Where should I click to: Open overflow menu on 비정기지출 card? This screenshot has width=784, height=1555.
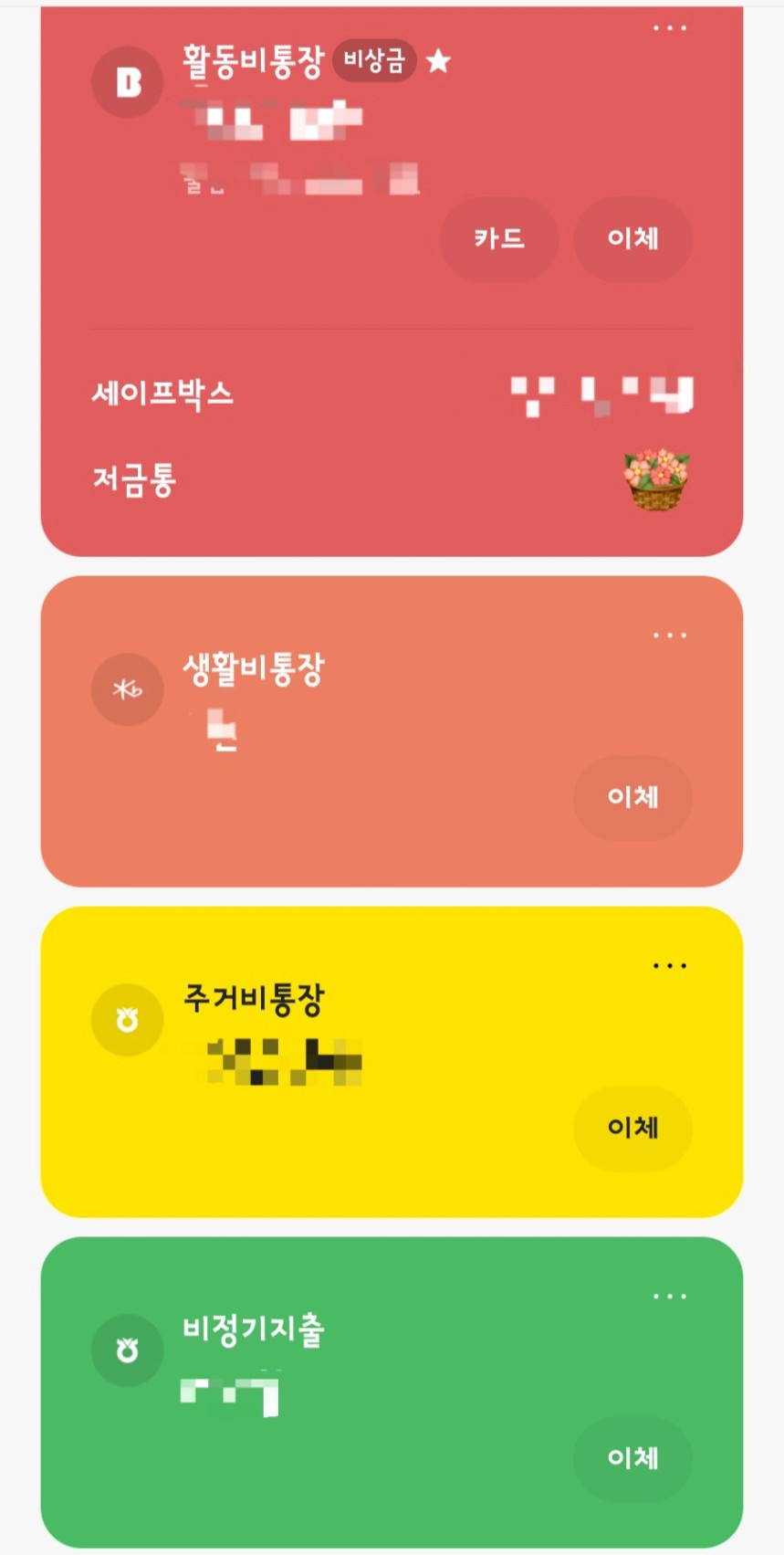point(669,1296)
